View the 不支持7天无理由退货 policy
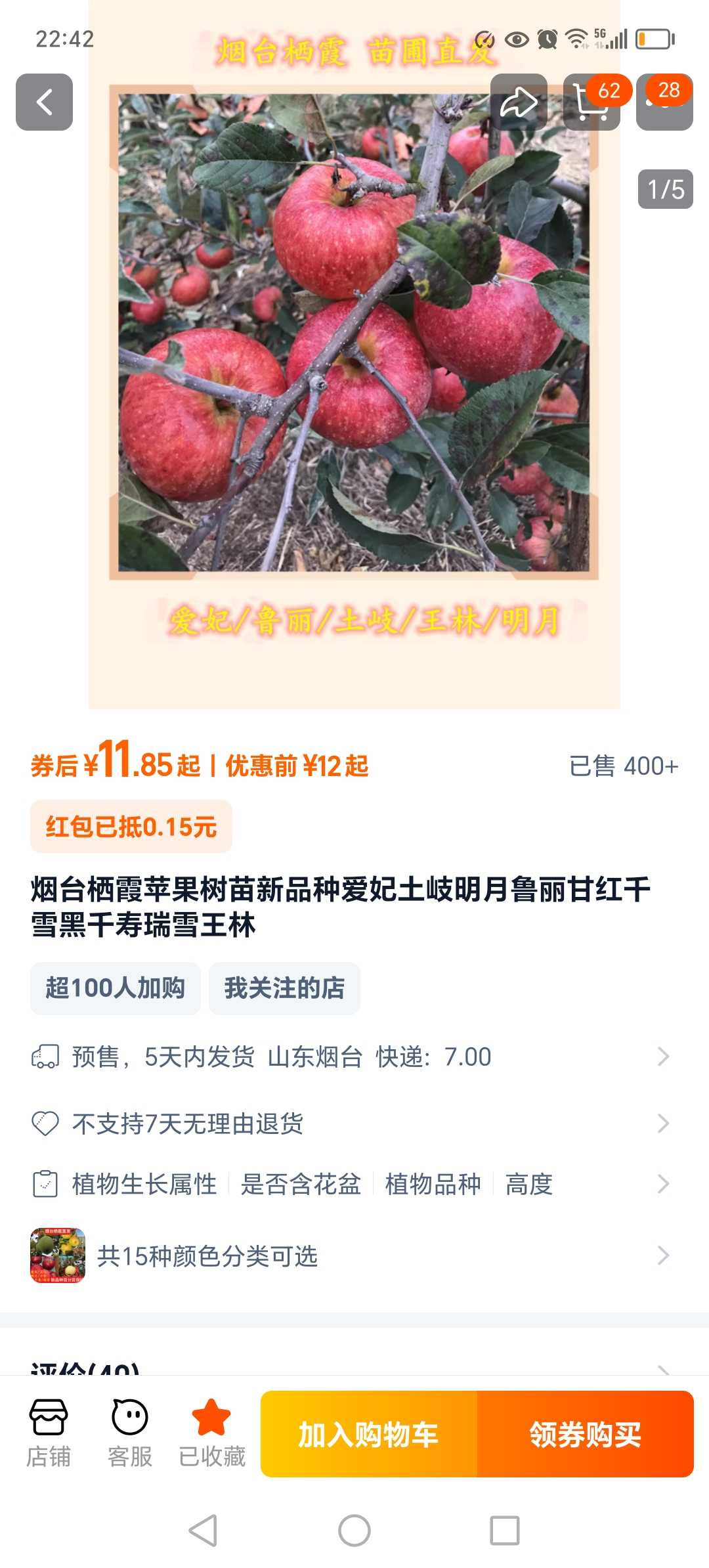 [x=354, y=1123]
